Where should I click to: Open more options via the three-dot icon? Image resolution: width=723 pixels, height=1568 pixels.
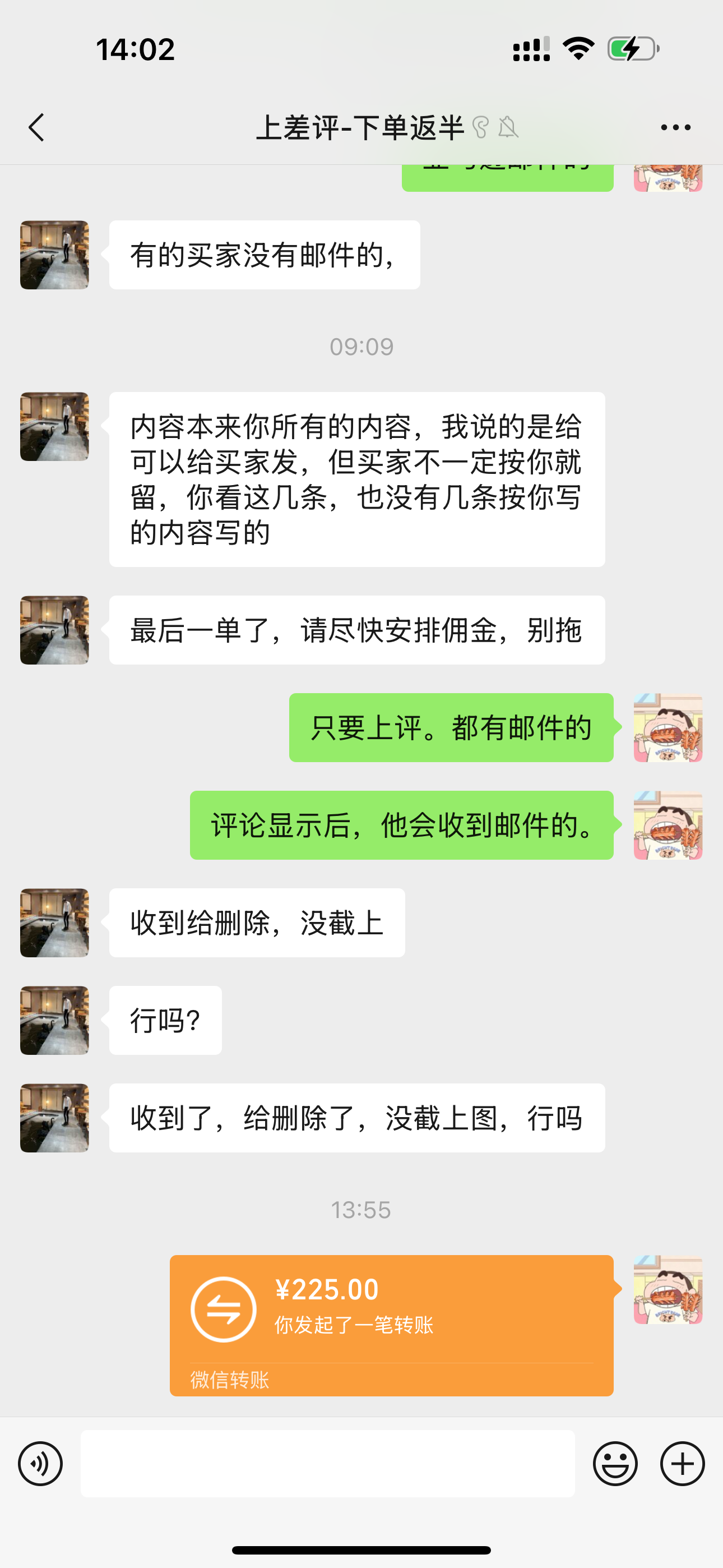pos(675,127)
